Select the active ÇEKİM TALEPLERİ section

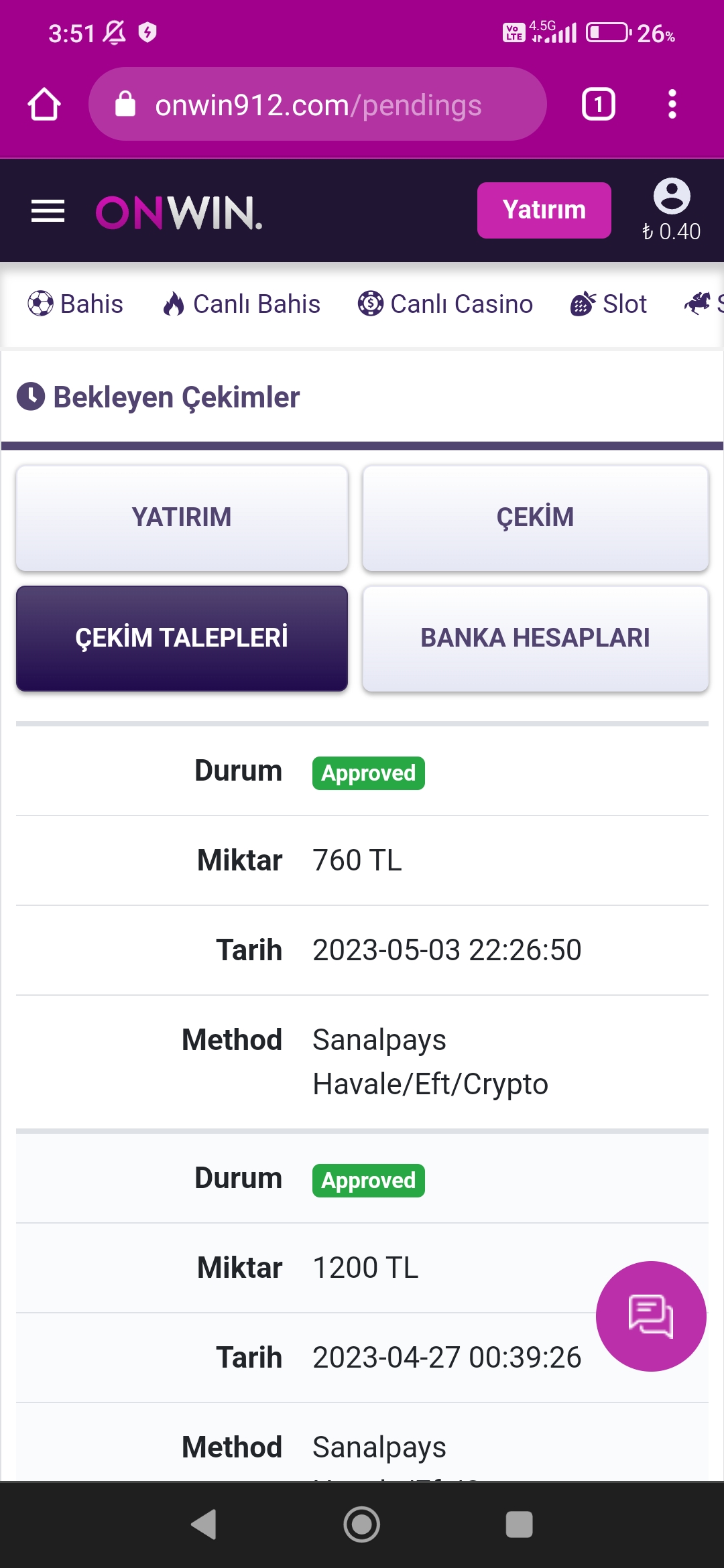pos(182,638)
